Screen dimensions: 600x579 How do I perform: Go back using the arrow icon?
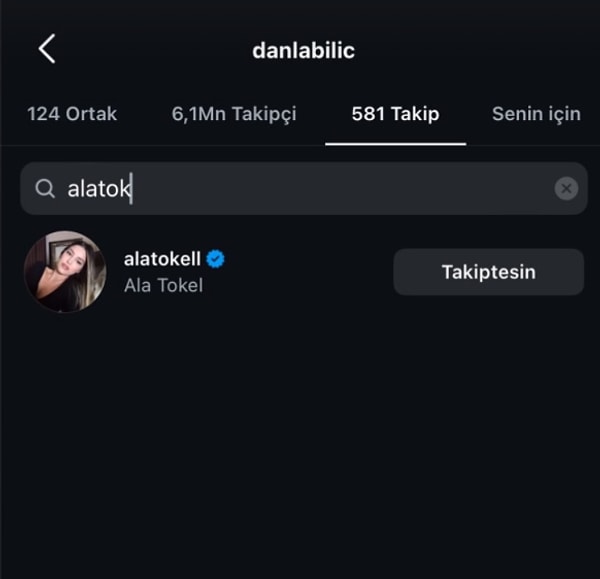tap(46, 49)
